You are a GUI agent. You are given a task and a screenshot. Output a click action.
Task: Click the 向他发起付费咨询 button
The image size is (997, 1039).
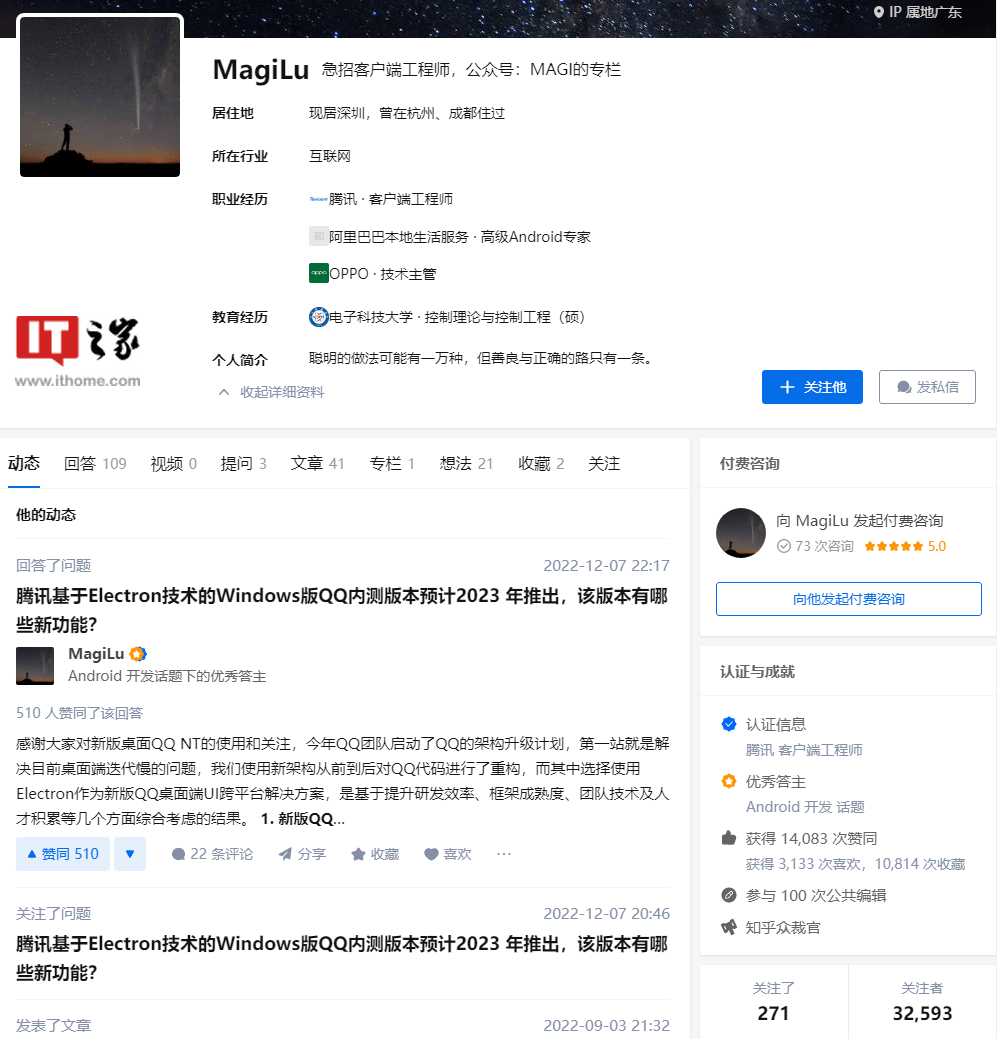point(848,598)
